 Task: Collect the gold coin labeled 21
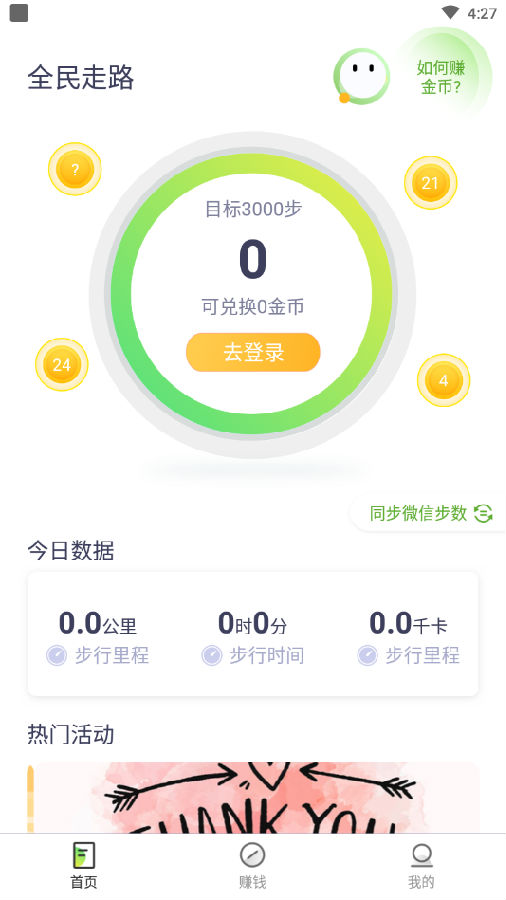pyautogui.click(x=430, y=183)
